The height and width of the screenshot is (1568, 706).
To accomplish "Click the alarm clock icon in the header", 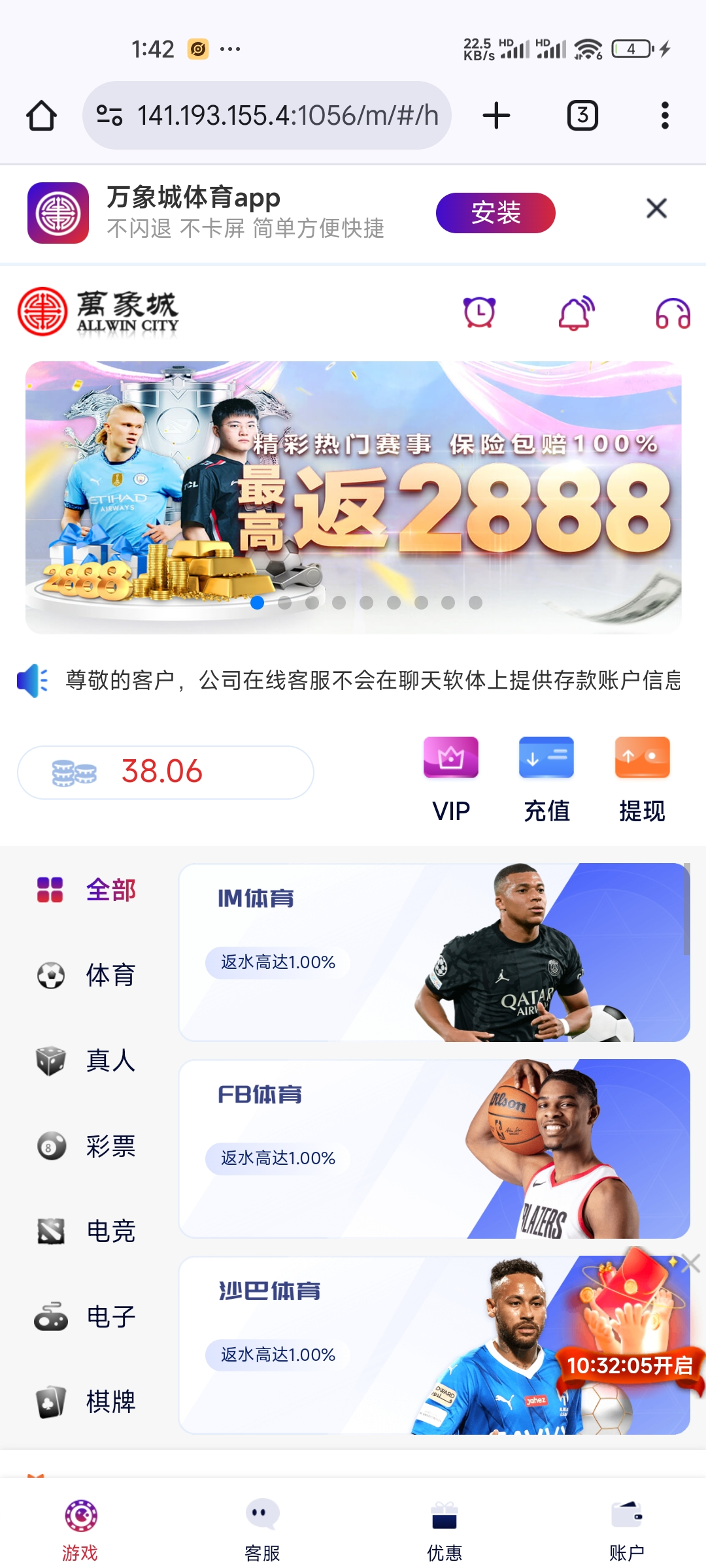I will (478, 313).
